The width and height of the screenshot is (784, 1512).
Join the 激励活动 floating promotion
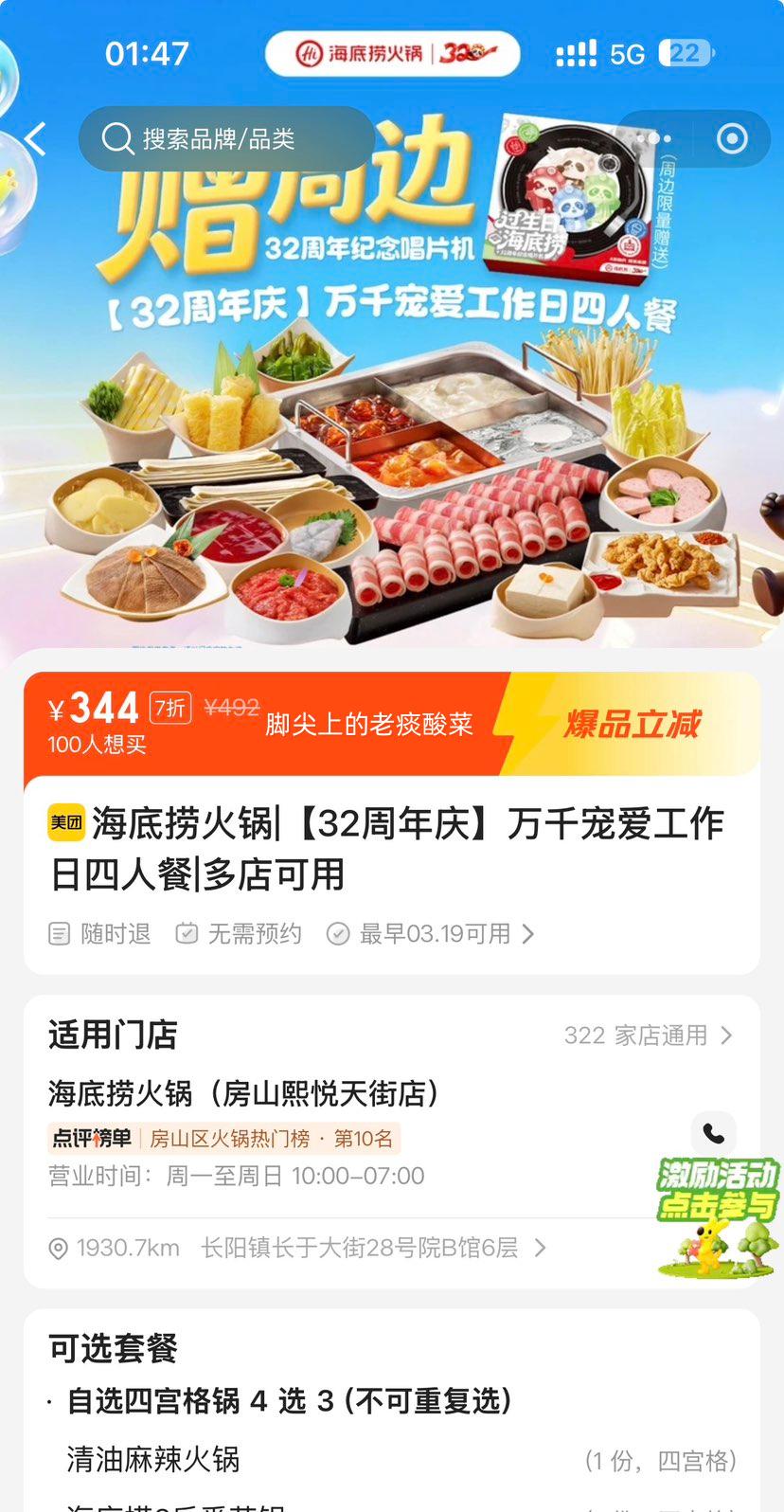pyautogui.click(x=717, y=1217)
